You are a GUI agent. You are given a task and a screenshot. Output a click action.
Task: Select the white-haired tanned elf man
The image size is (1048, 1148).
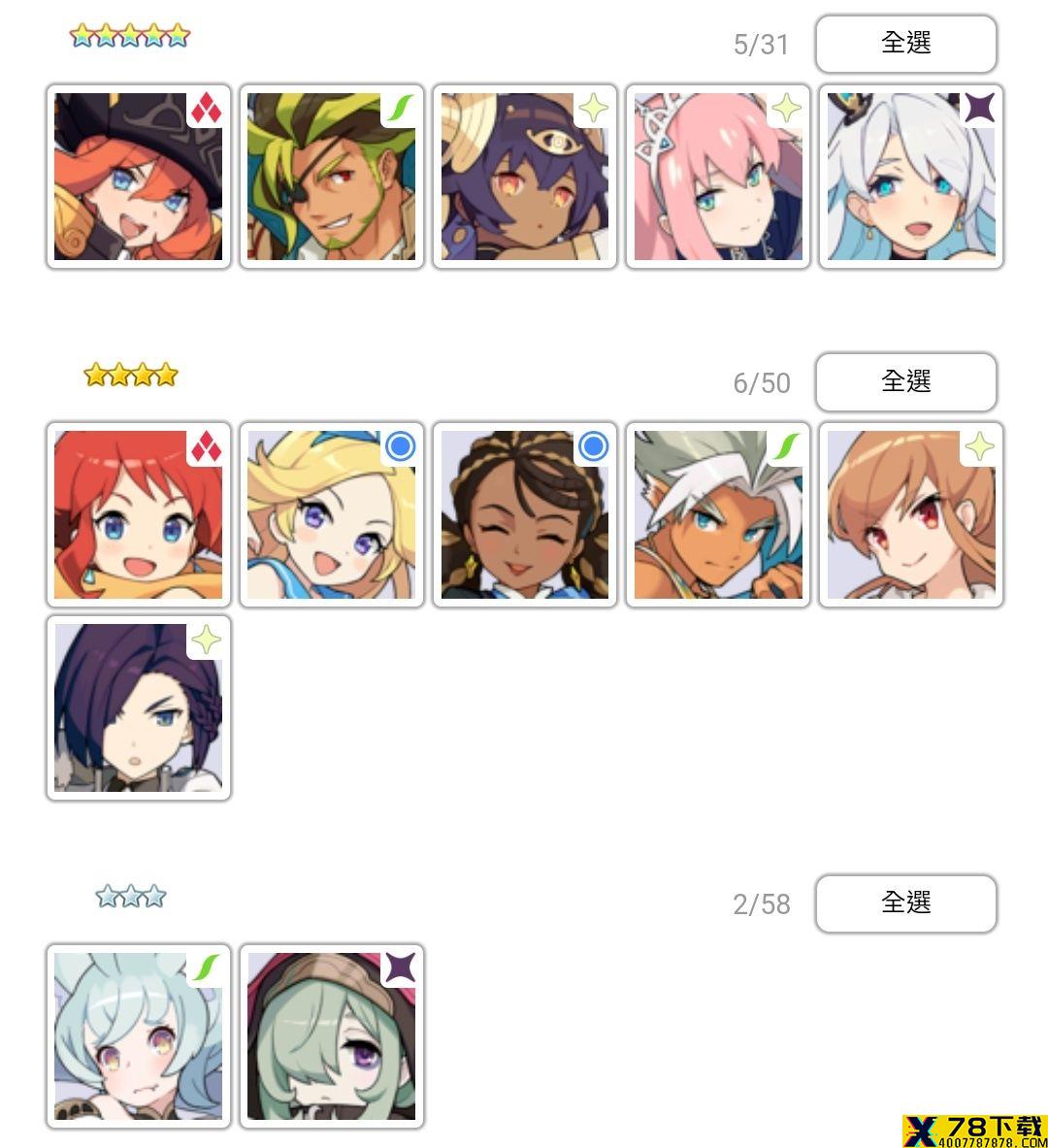tap(718, 515)
